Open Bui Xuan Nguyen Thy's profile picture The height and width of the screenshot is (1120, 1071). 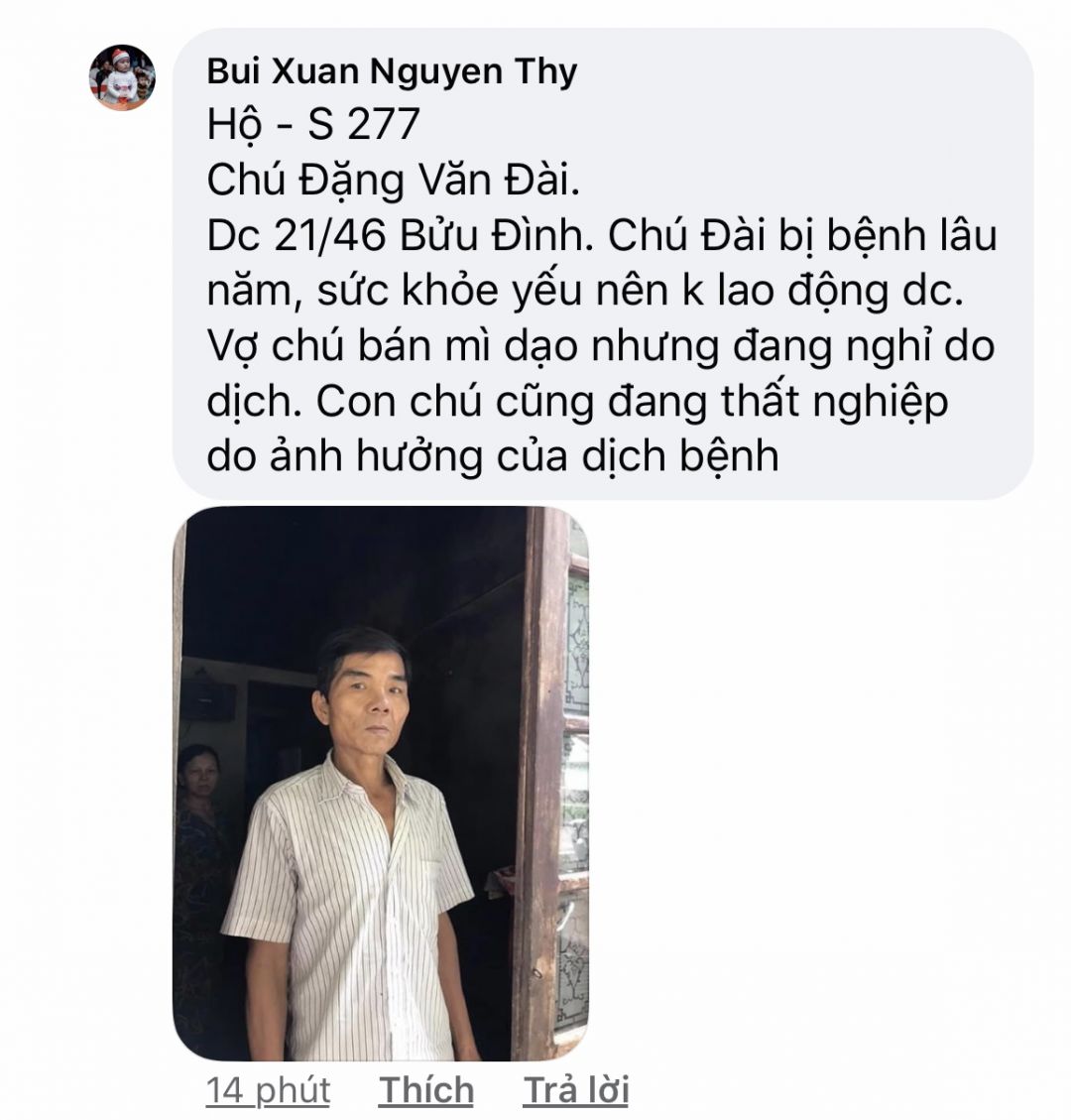coord(122,77)
